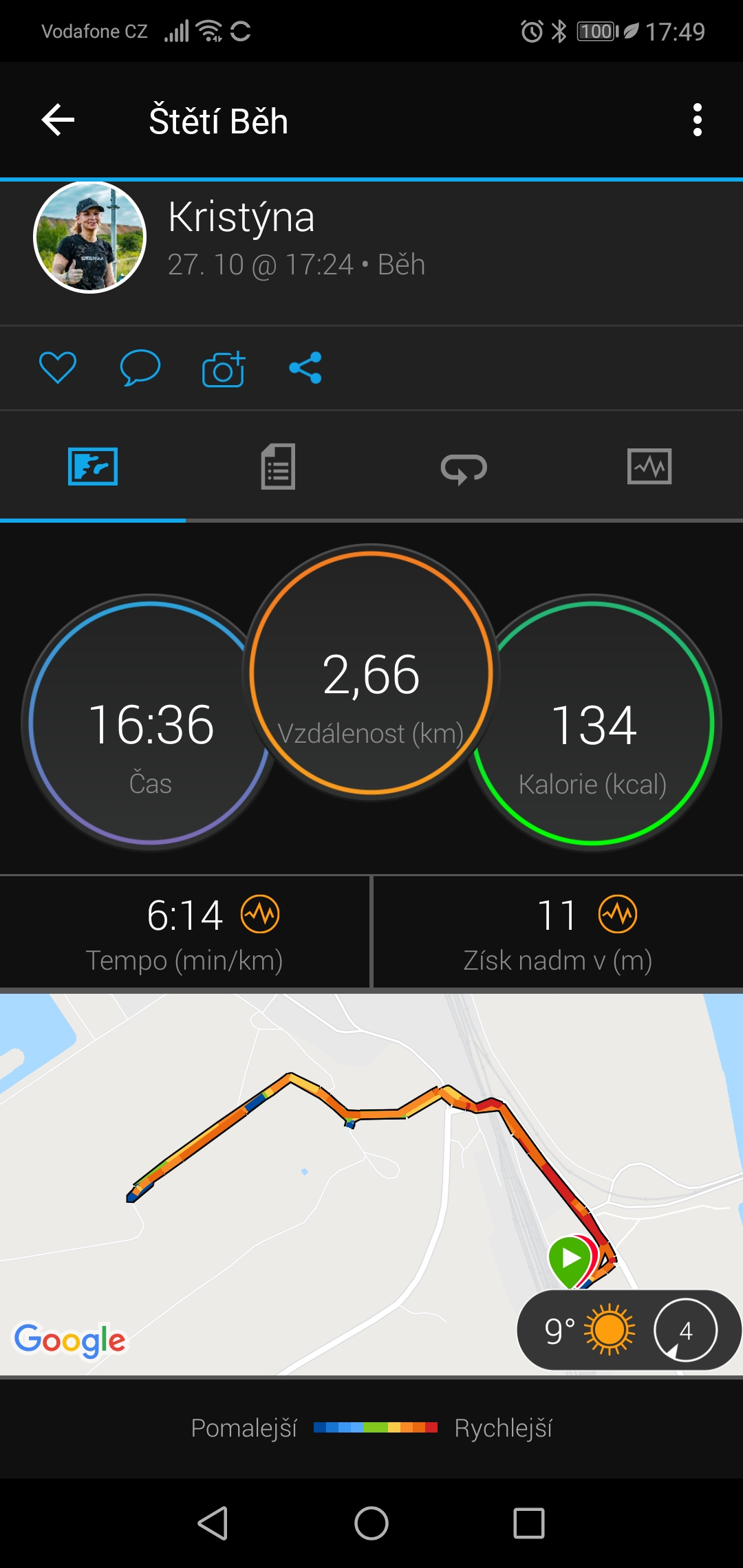
Task: Like this activity with the heart
Action: (58, 367)
